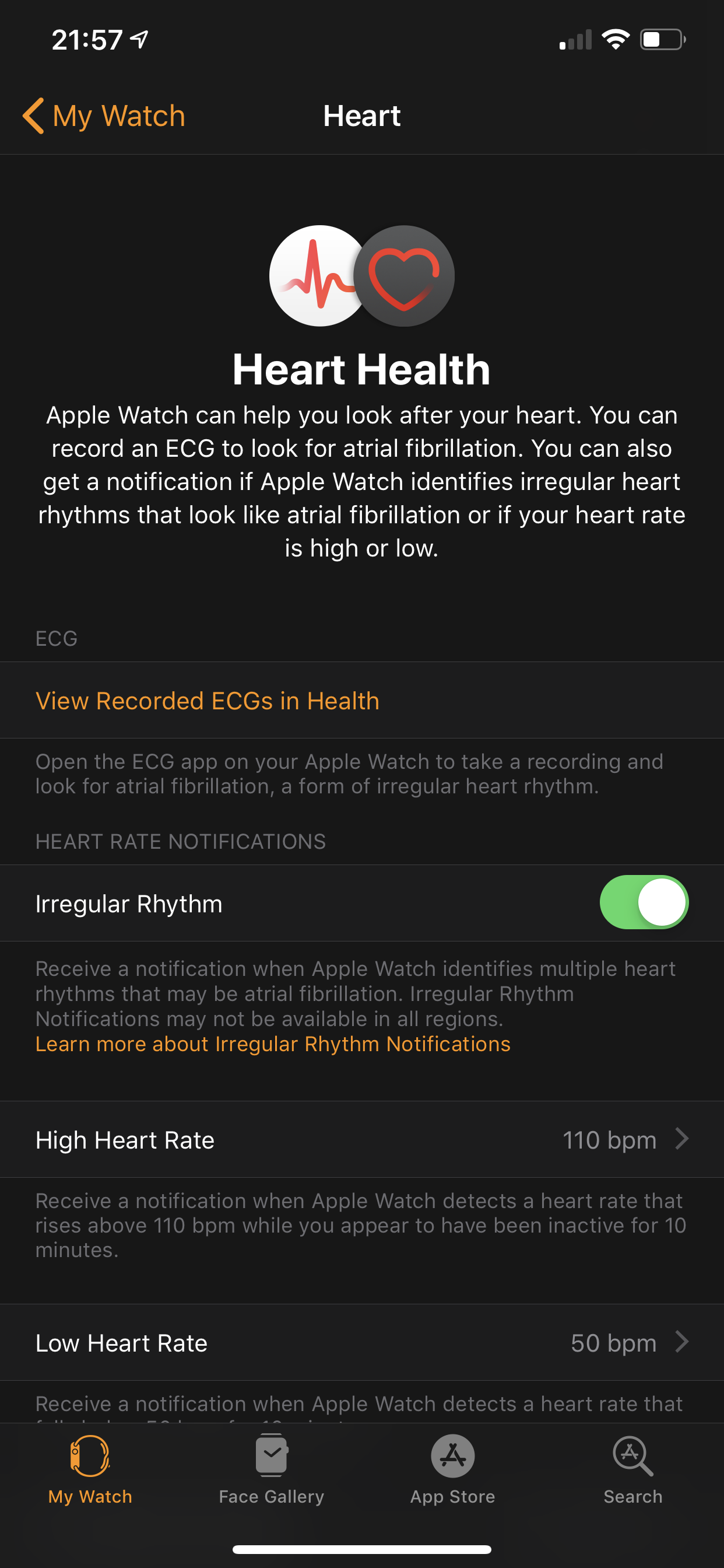Open High Heart Rate setting
Image resolution: width=724 pixels, height=1568 pixels.
pyautogui.click(x=362, y=1139)
